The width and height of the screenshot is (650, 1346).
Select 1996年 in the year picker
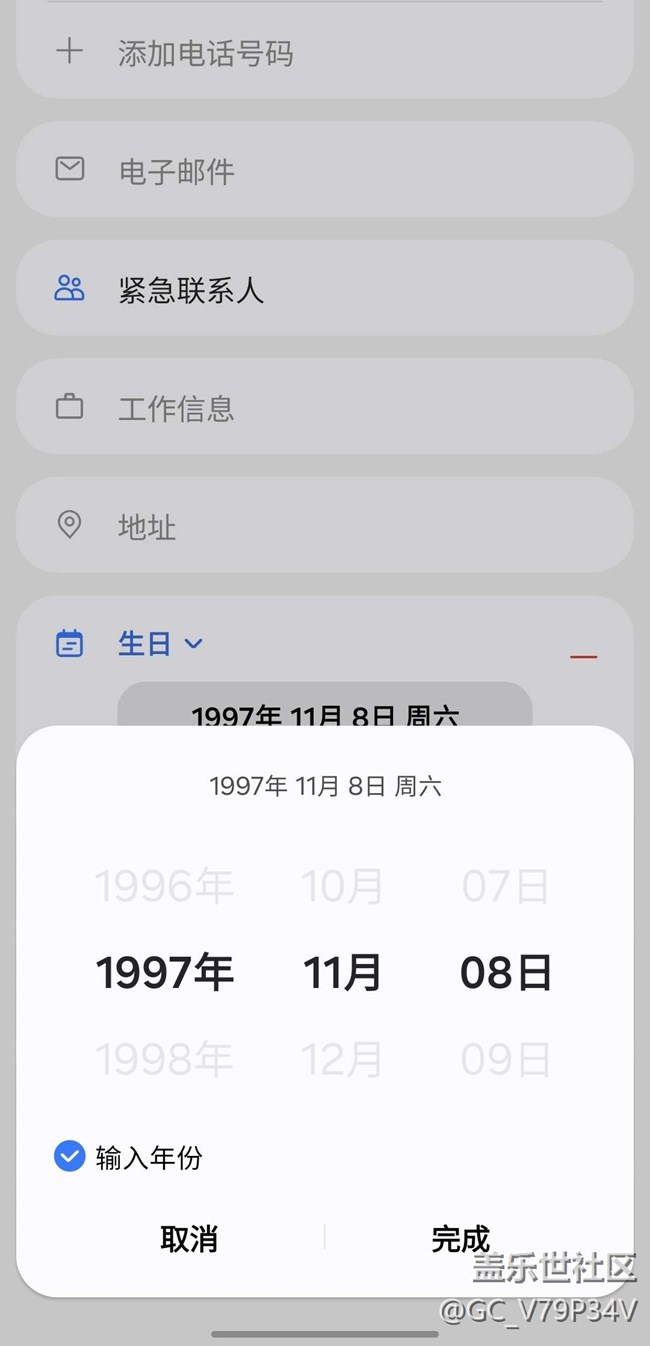click(164, 886)
